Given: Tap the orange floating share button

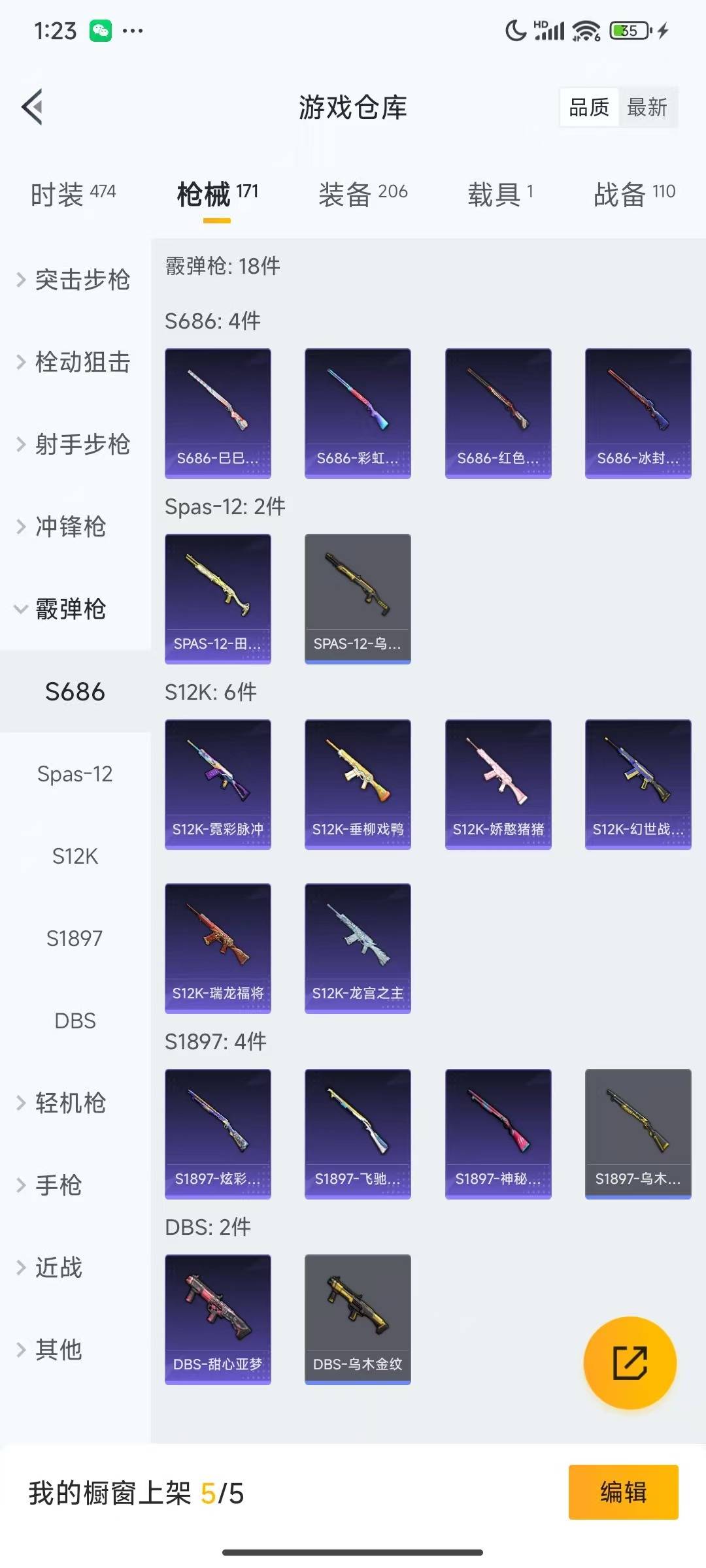Looking at the screenshot, I should [x=630, y=1363].
